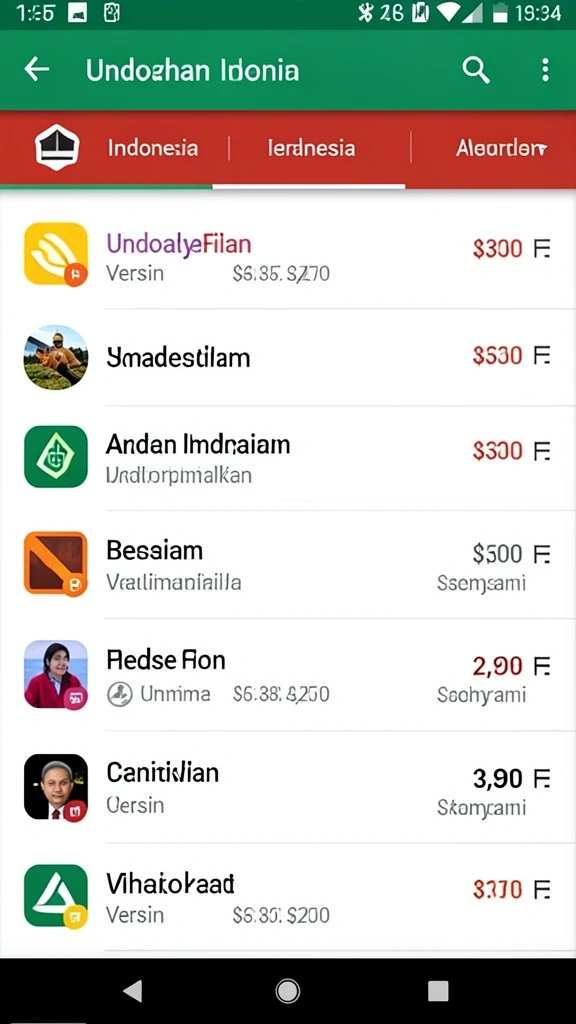Open the Redse Ron list row
Image resolution: width=576 pixels, height=1024 pixels.
click(x=288, y=675)
